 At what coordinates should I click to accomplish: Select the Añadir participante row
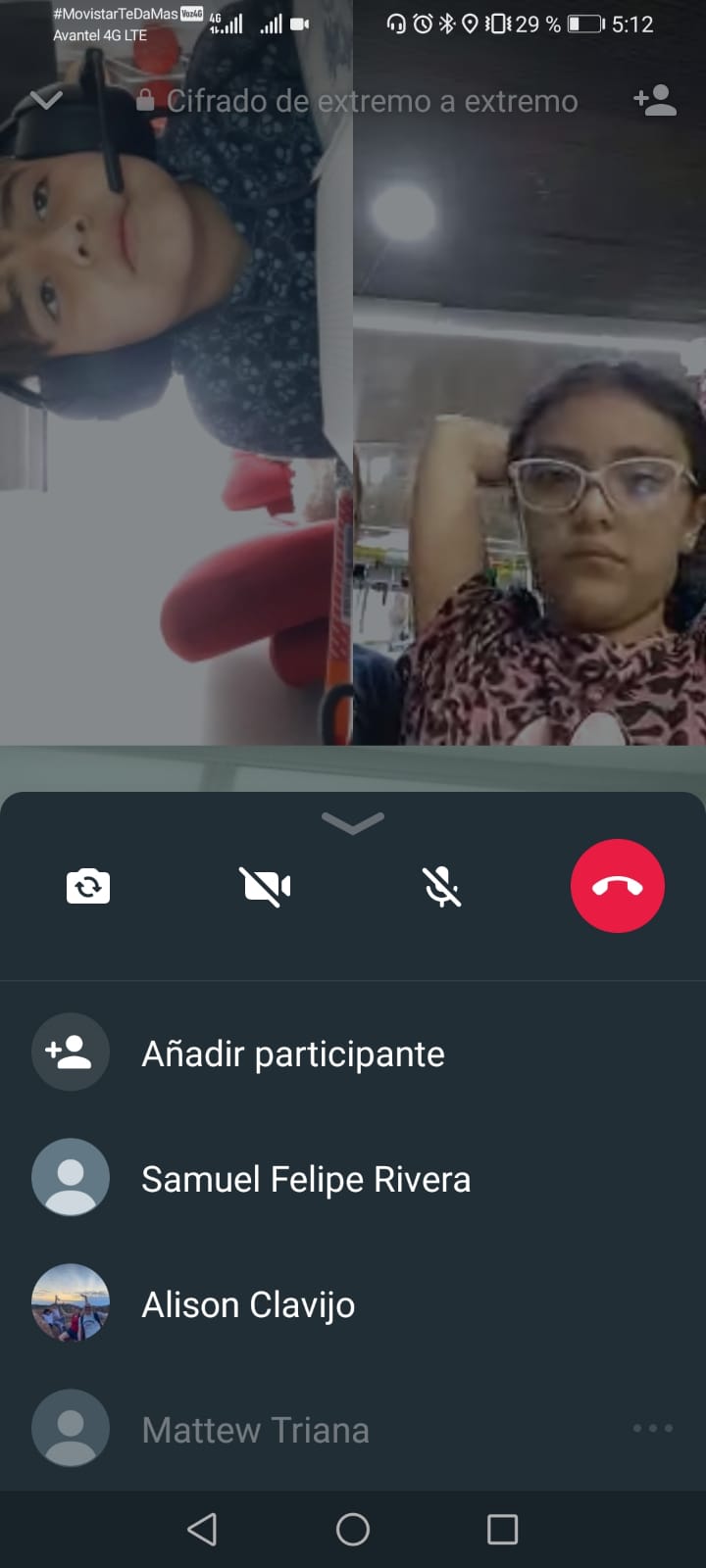[292, 1053]
